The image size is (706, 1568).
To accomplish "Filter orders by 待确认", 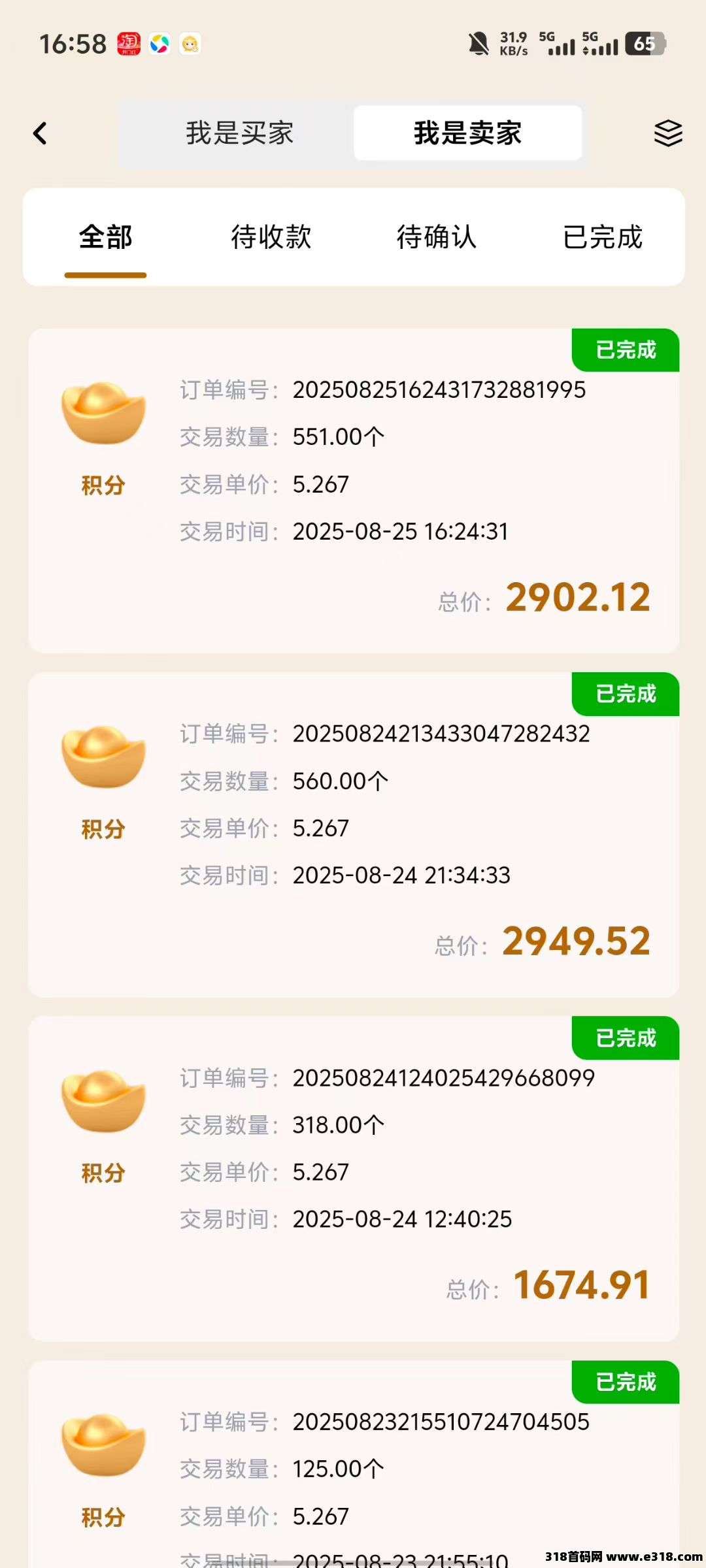I will (x=436, y=237).
